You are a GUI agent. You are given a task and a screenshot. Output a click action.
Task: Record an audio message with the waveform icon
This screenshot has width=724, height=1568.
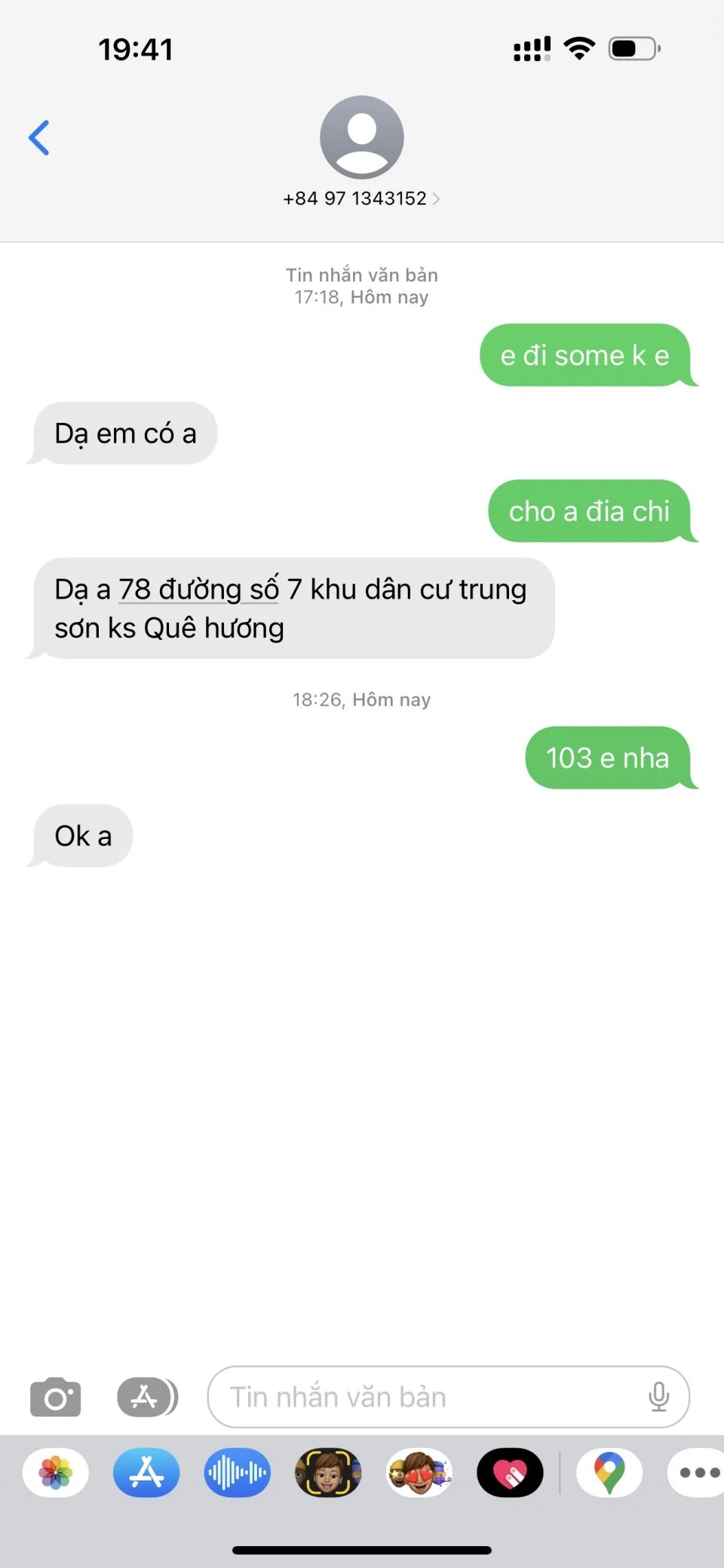pyautogui.click(x=238, y=1472)
